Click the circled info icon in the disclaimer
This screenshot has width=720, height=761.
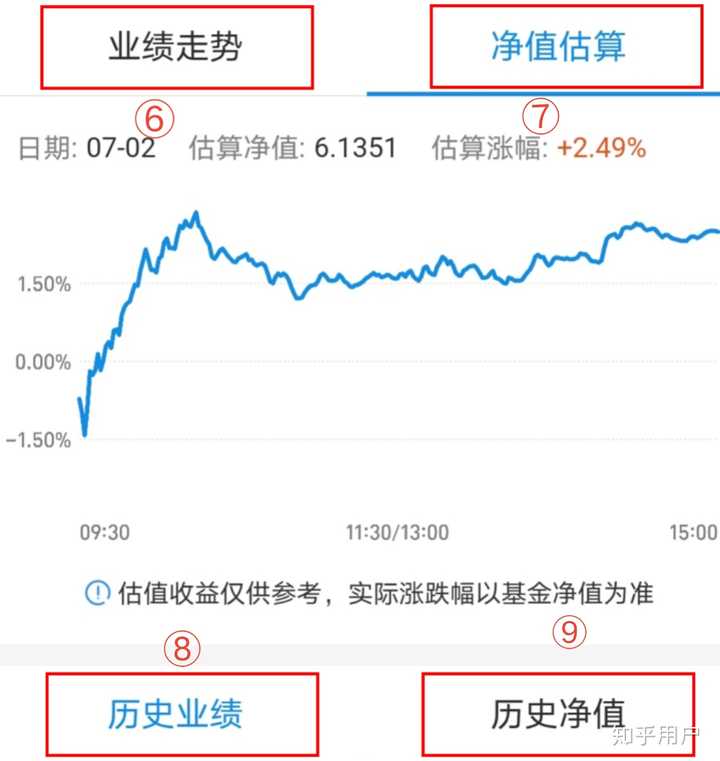tap(96, 593)
